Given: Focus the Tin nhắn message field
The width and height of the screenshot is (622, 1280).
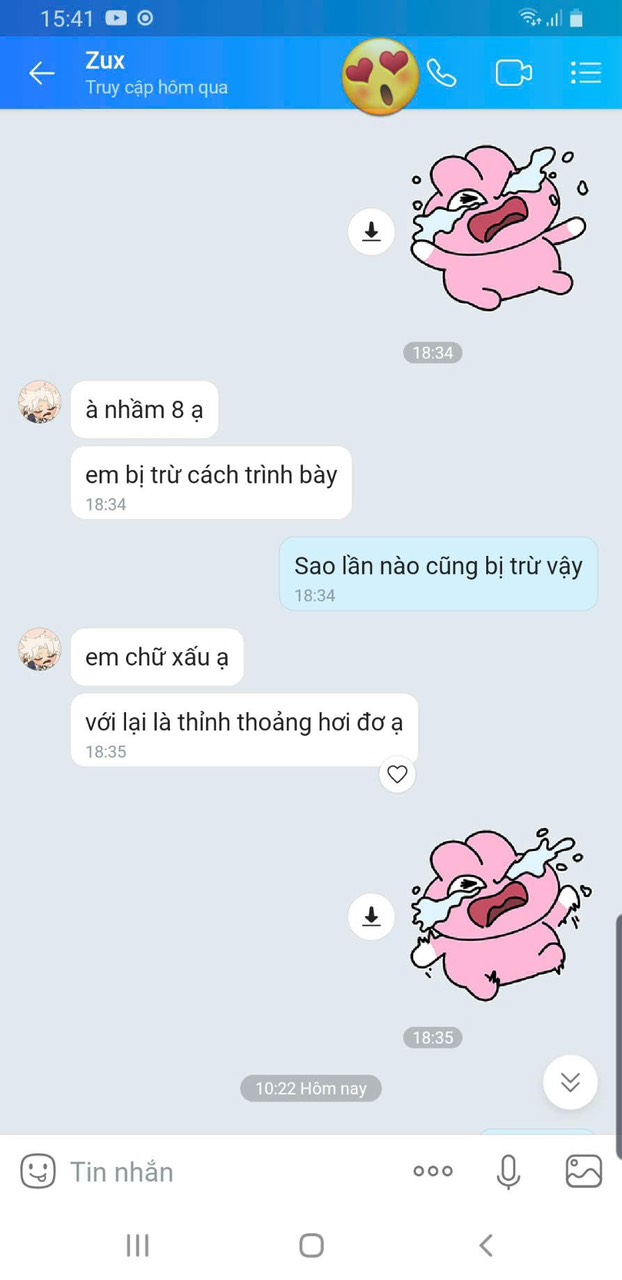Looking at the screenshot, I should [230, 1171].
